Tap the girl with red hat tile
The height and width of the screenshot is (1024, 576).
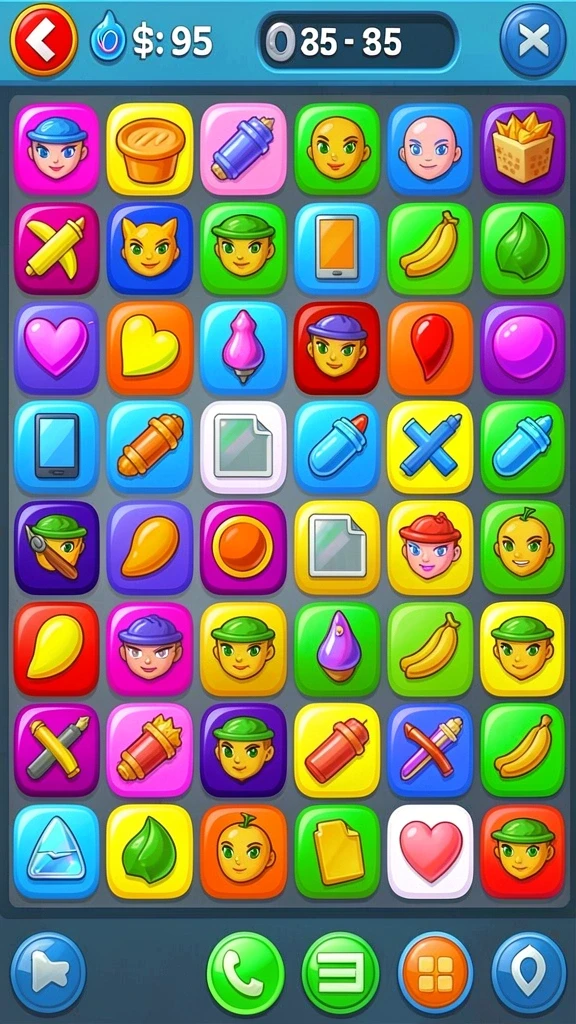430,547
